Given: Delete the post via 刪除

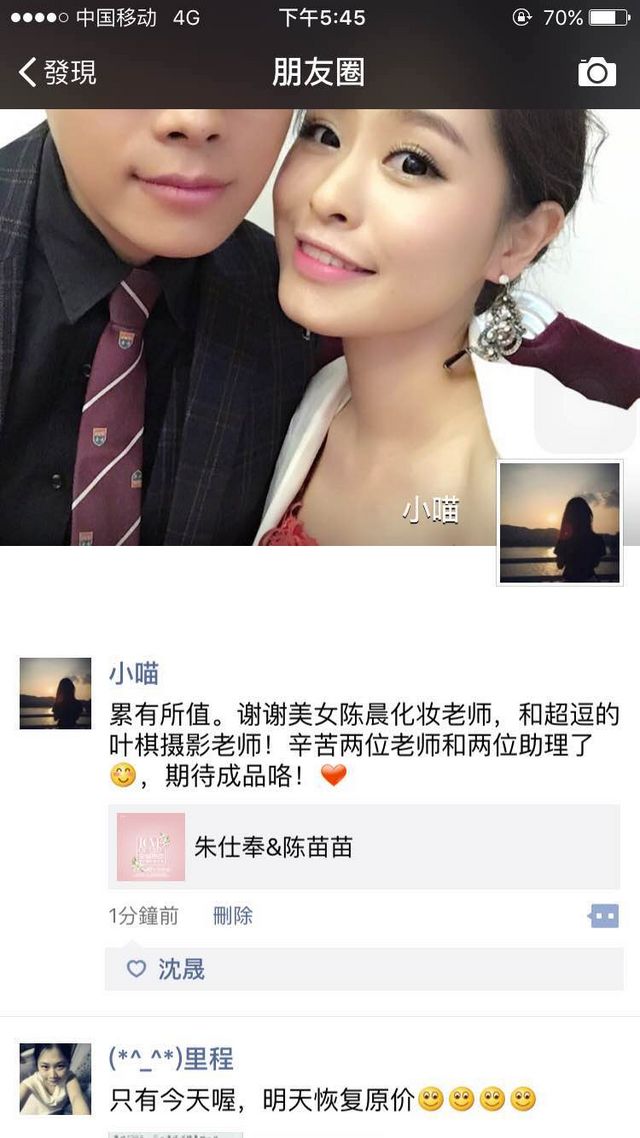Looking at the screenshot, I should tap(233, 916).
